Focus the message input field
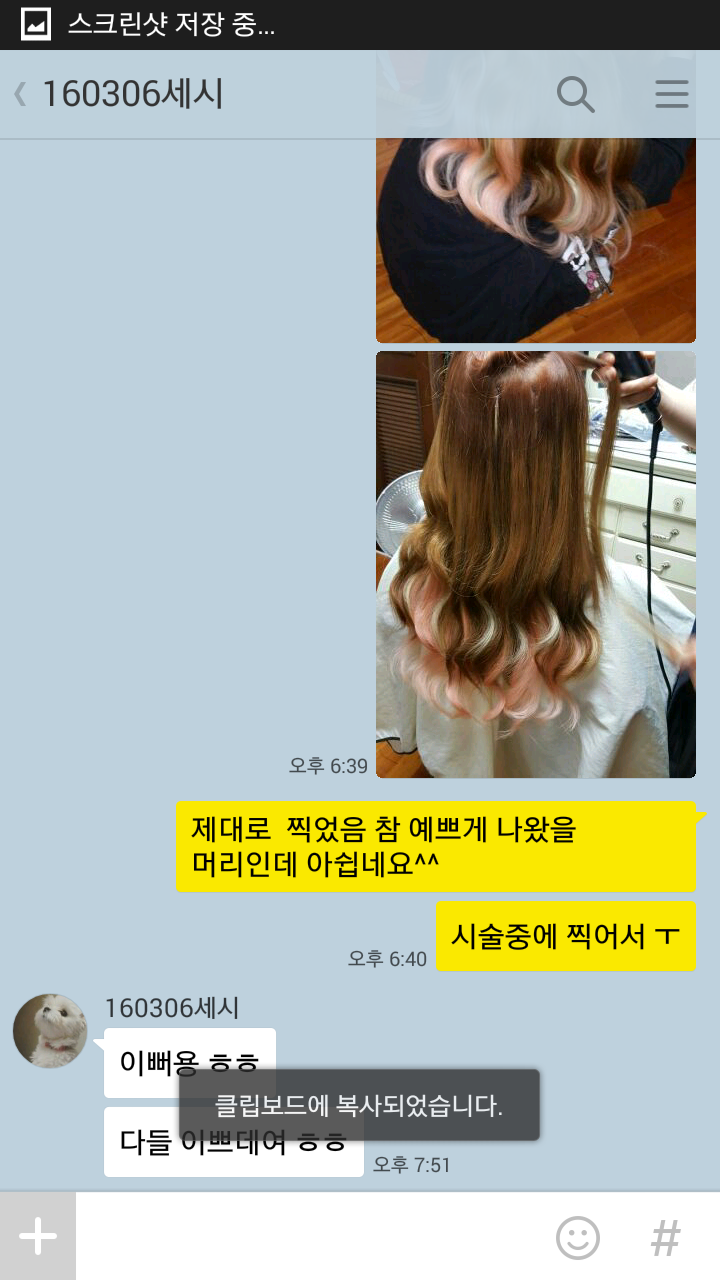Screen dimensions: 720x1280 pyautogui.click(x=310, y=1237)
